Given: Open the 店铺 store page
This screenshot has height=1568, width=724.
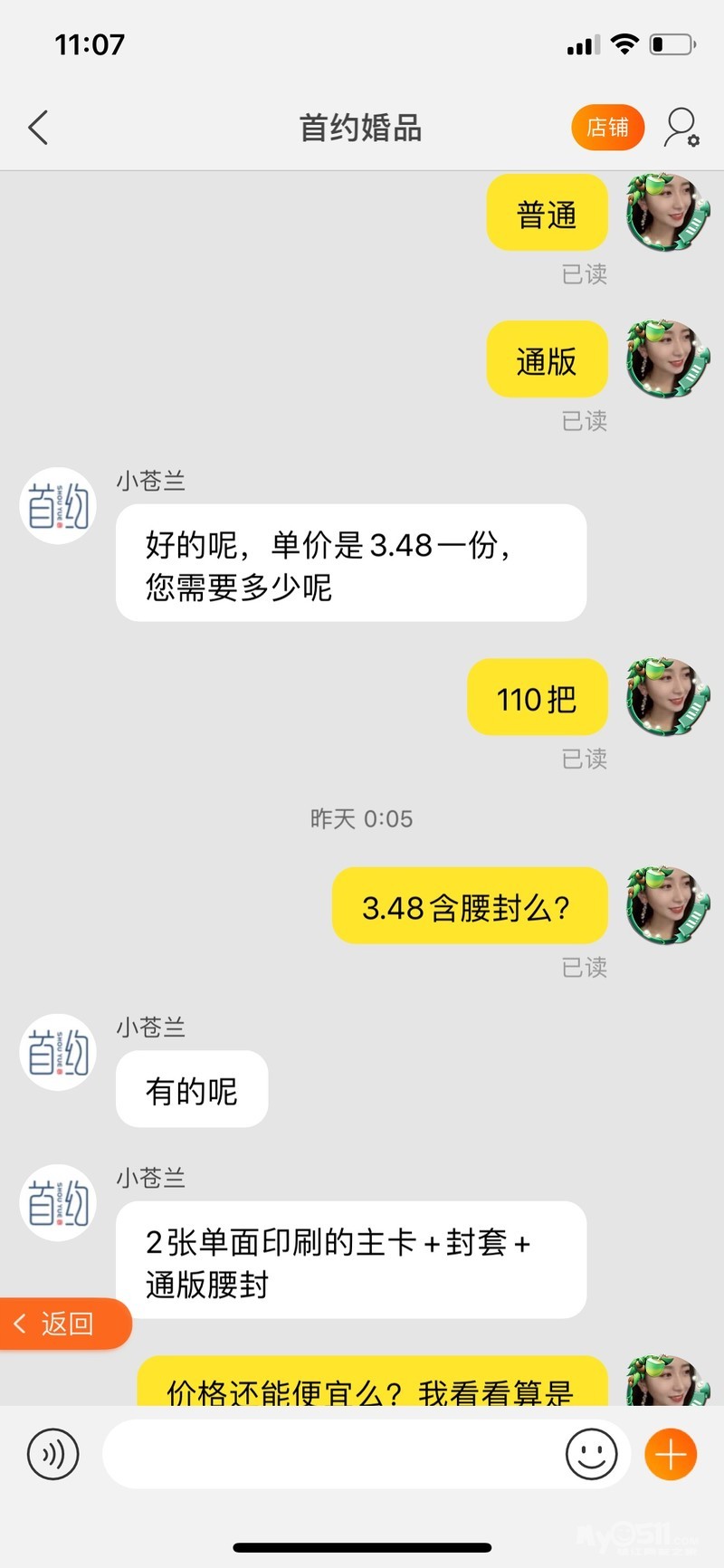Looking at the screenshot, I should pyautogui.click(x=607, y=128).
